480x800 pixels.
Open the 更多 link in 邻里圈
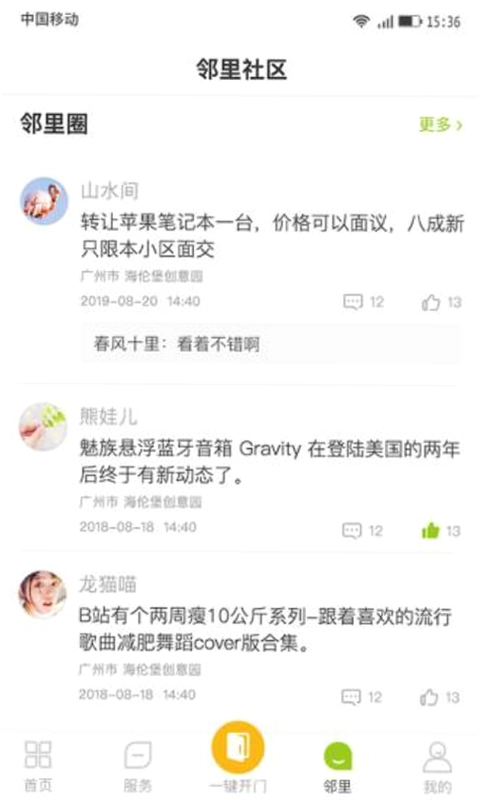(x=441, y=124)
